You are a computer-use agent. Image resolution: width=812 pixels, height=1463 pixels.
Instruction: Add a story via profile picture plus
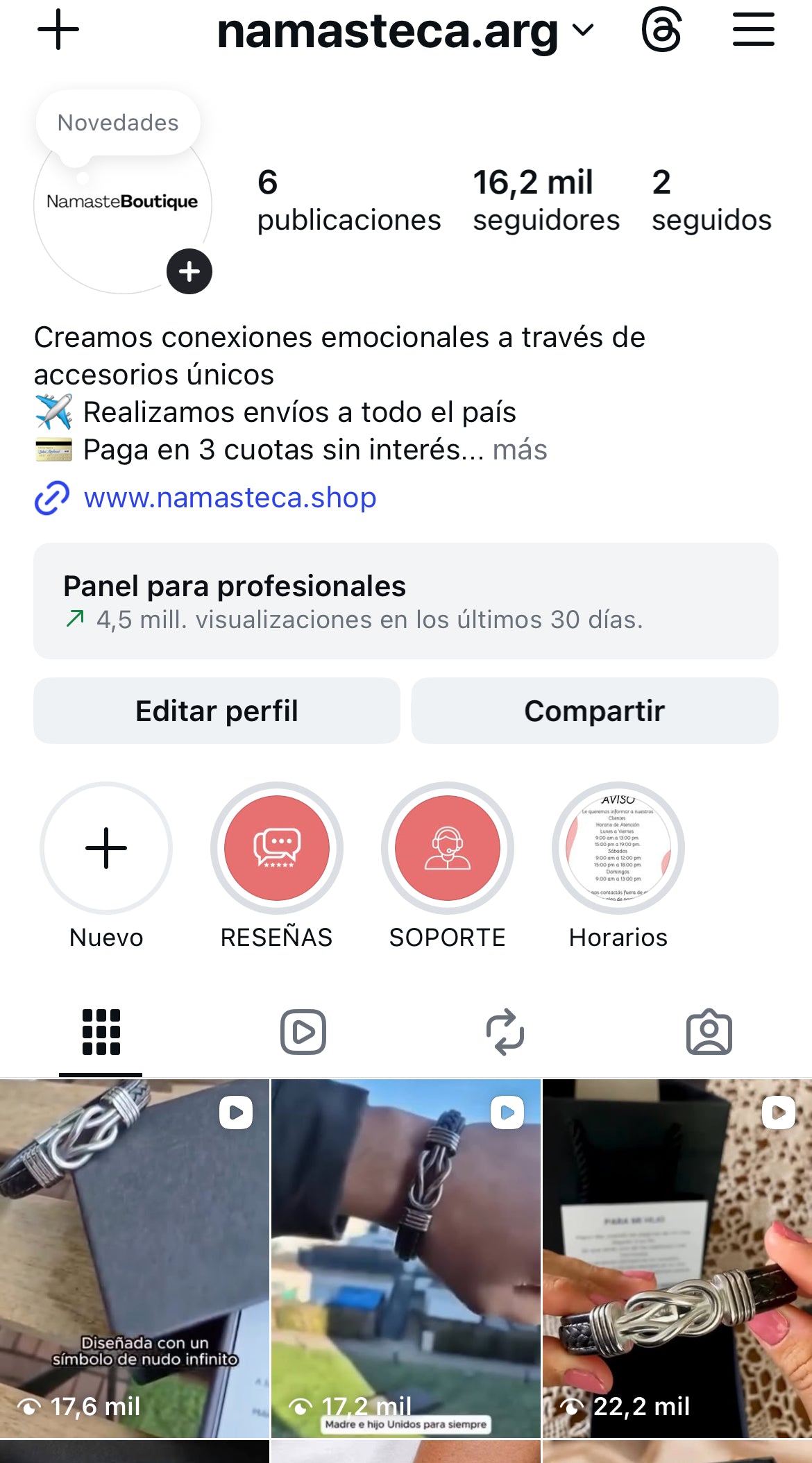[x=189, y=271]
